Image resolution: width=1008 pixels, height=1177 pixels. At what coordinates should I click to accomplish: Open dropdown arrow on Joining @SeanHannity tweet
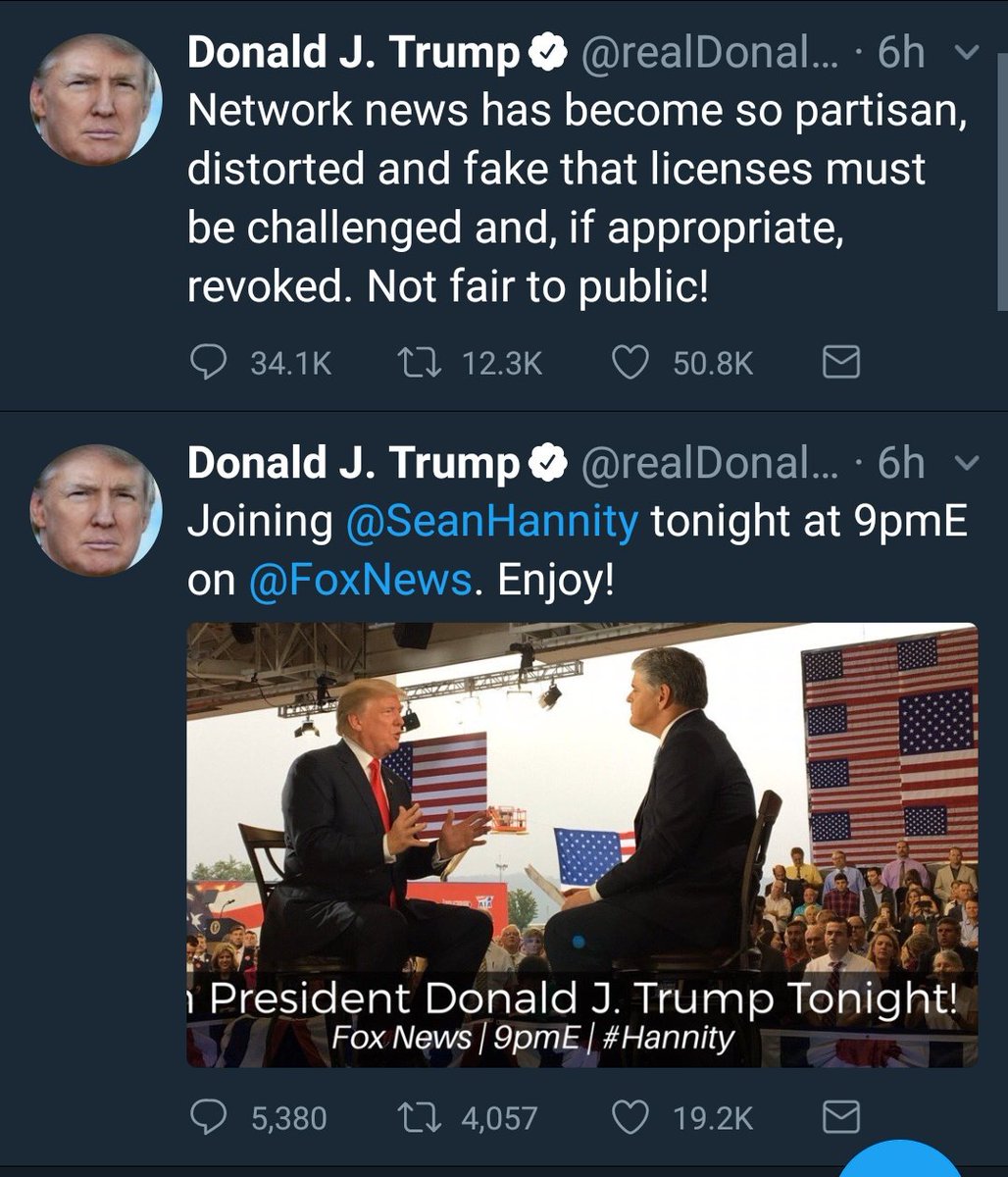pyautogui.click(x=966, y=462)
